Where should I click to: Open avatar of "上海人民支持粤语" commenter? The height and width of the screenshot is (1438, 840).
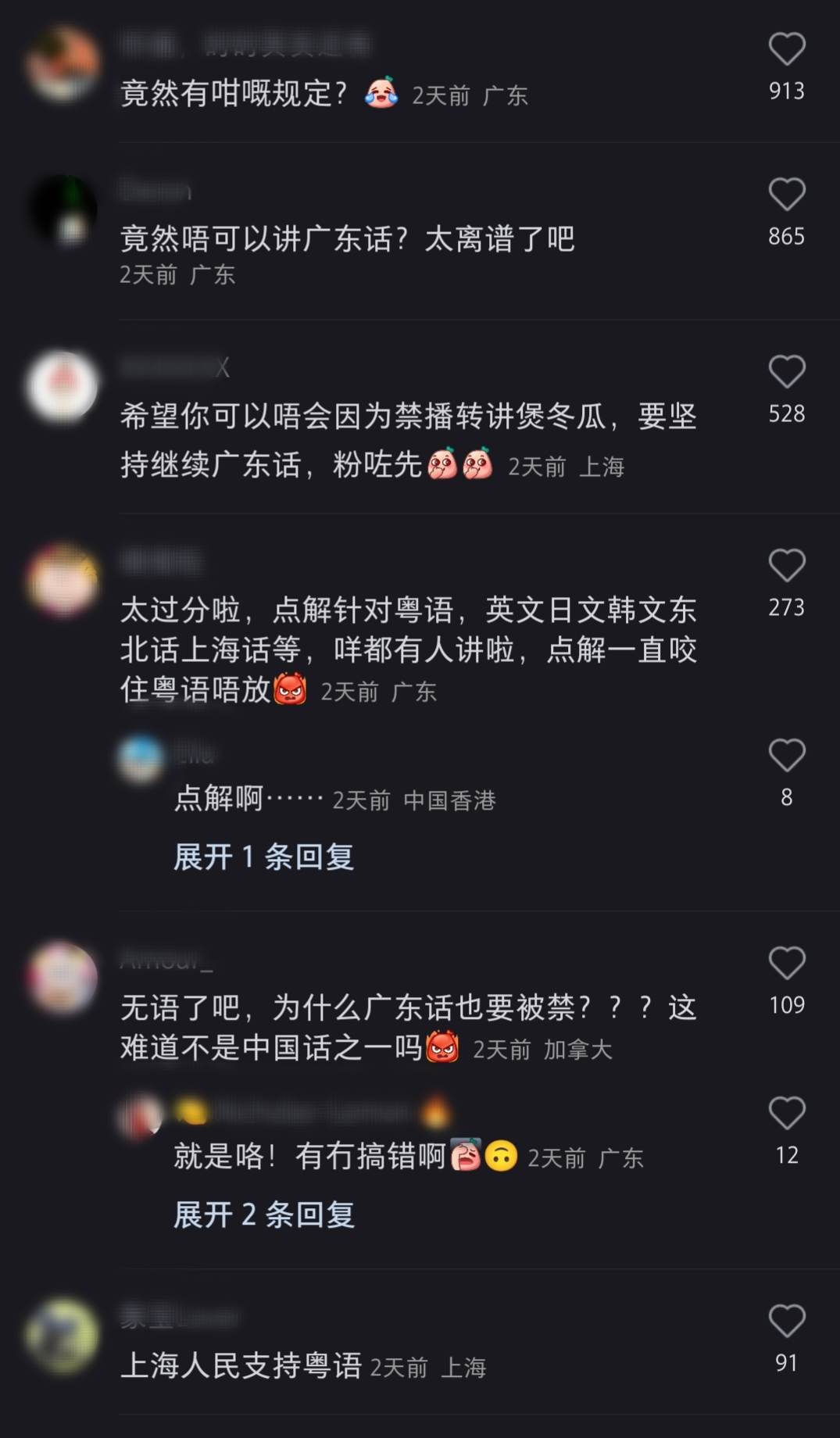pos(63,1336)
